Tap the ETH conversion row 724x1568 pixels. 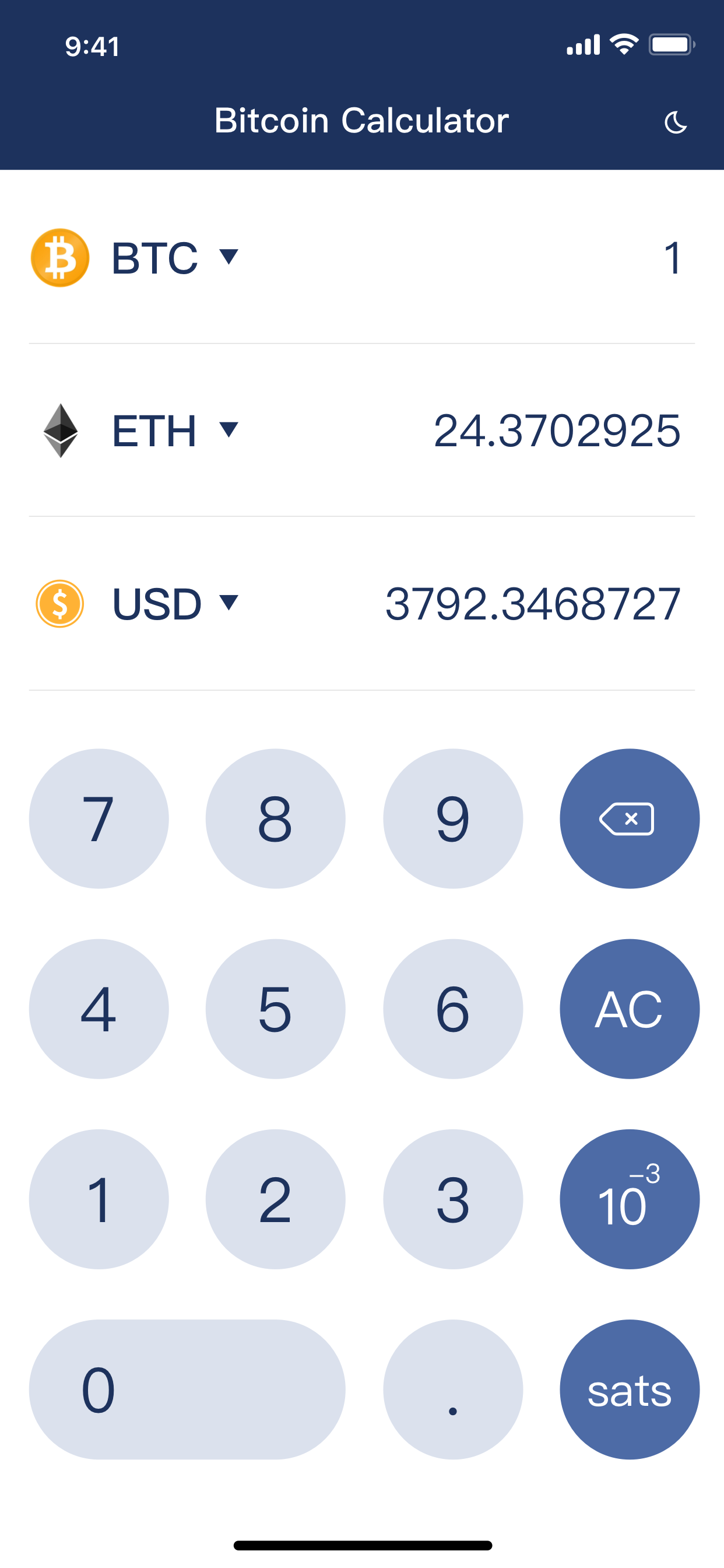point(362,430)
